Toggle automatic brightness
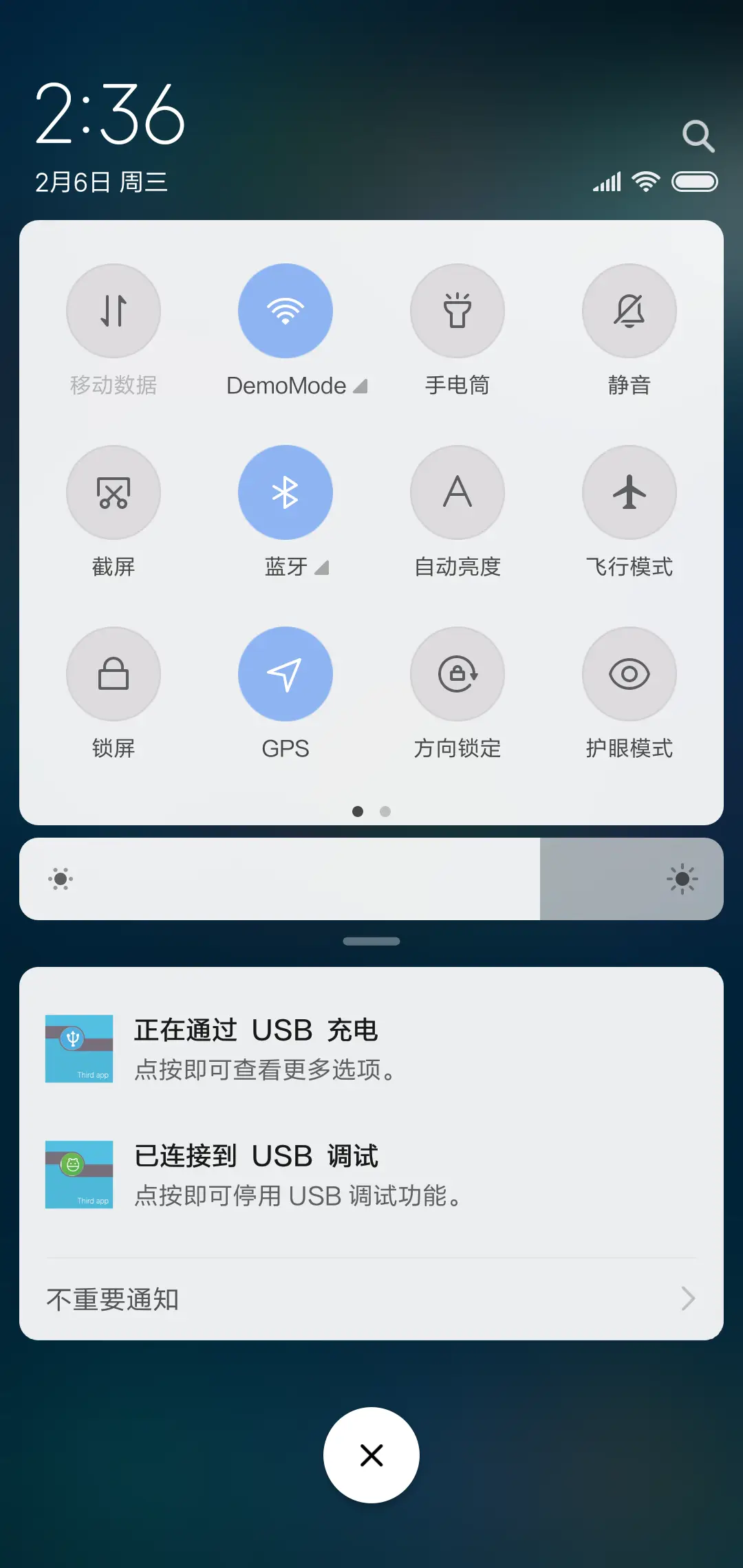Screen dimensions: 743x1568 457,492
